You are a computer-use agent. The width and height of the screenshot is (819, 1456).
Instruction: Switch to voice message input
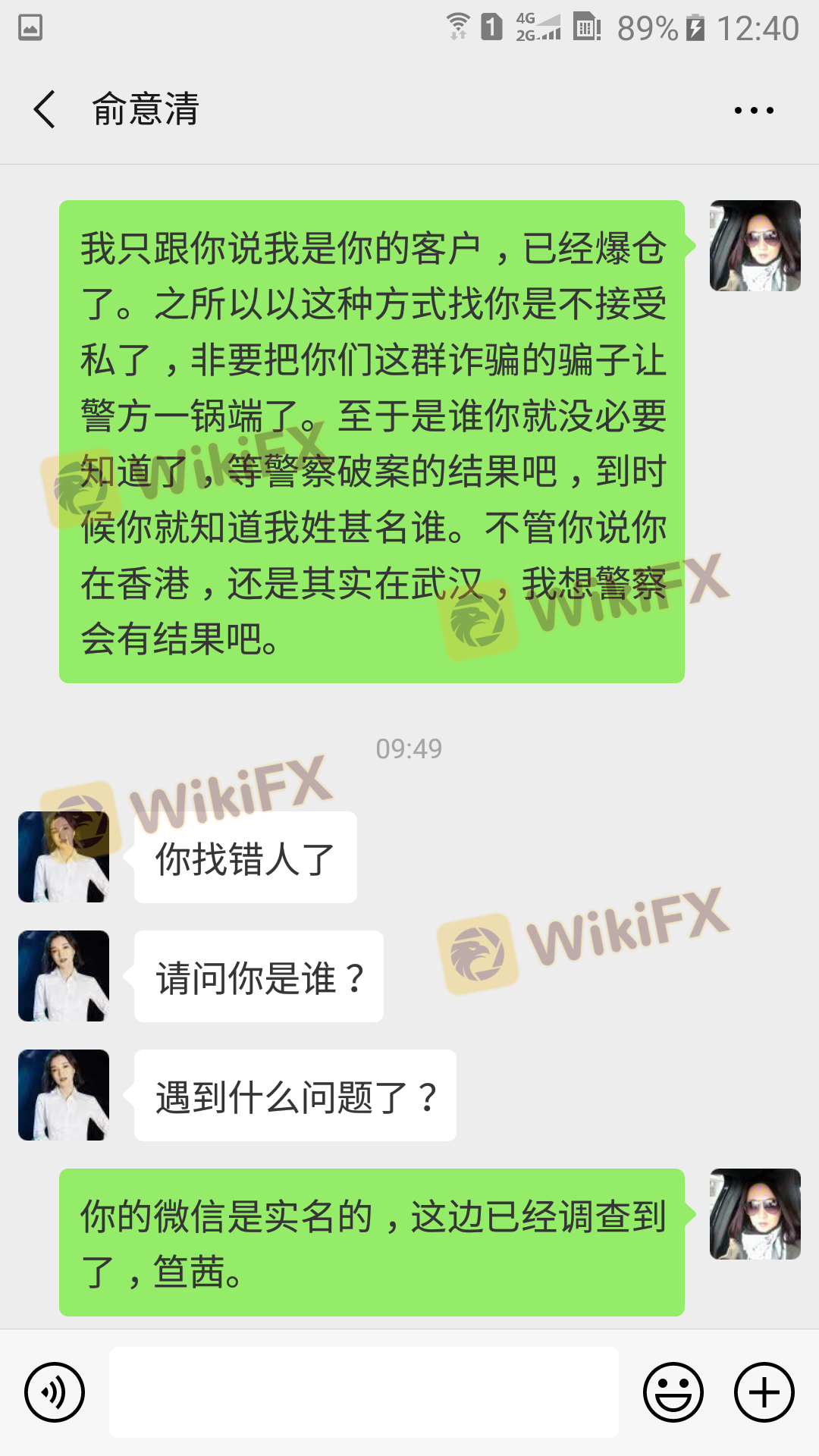tap(55, 1392)
